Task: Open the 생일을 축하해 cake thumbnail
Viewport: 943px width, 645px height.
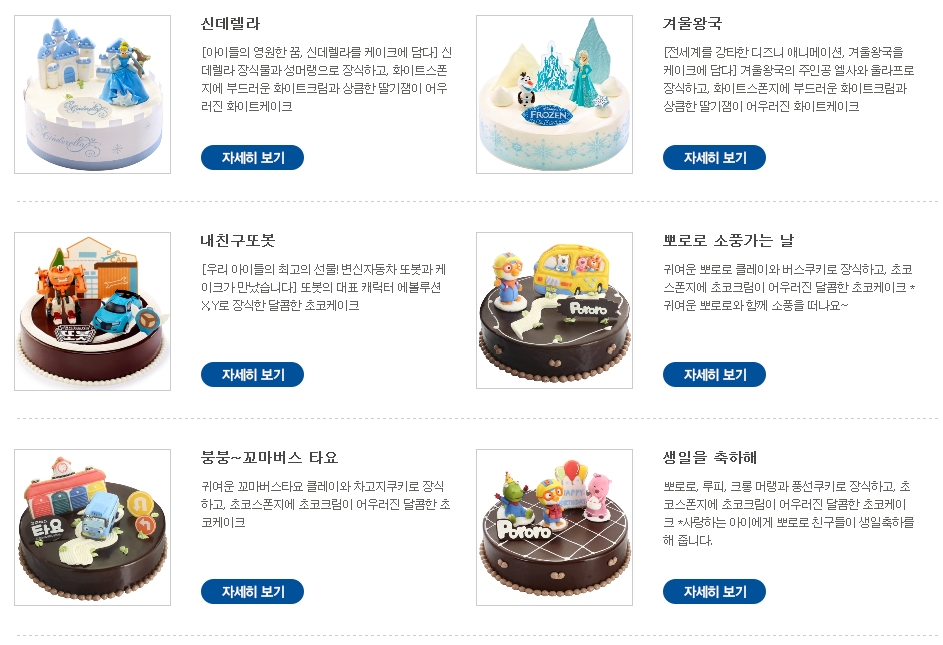Action: [554, 528]
